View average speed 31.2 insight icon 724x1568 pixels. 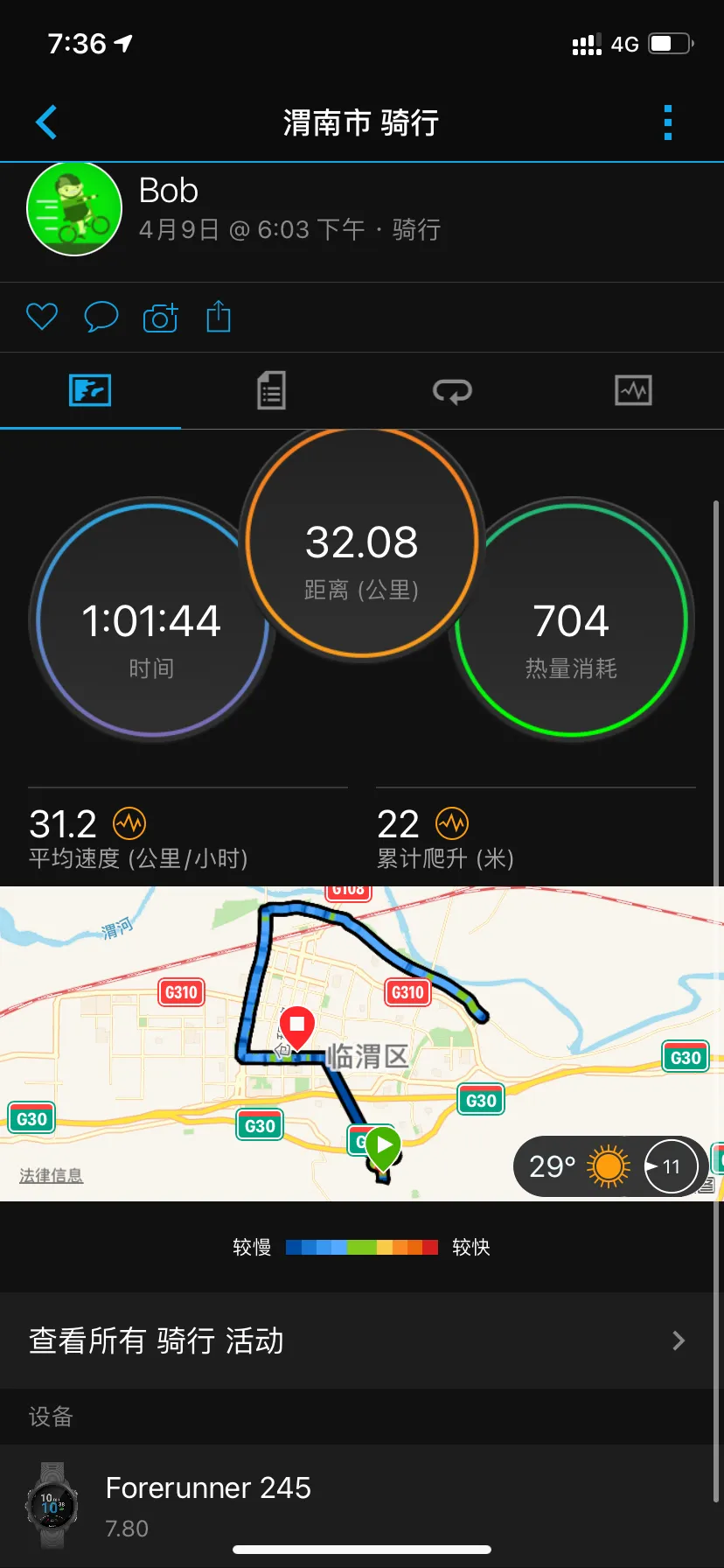click(129, 823)
